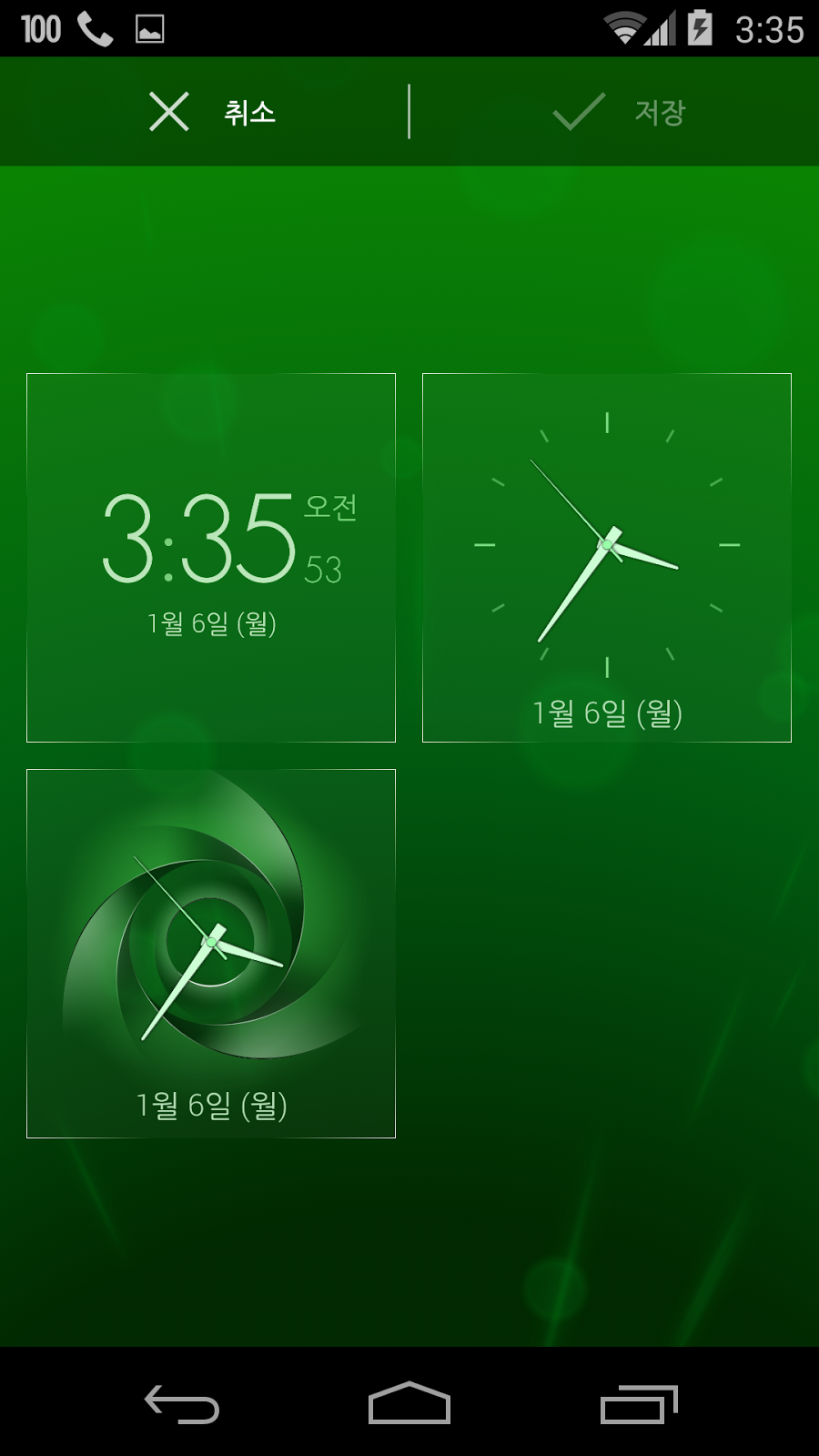
Task: Open the recent apps overview
Action: (x=639, y=1402)
